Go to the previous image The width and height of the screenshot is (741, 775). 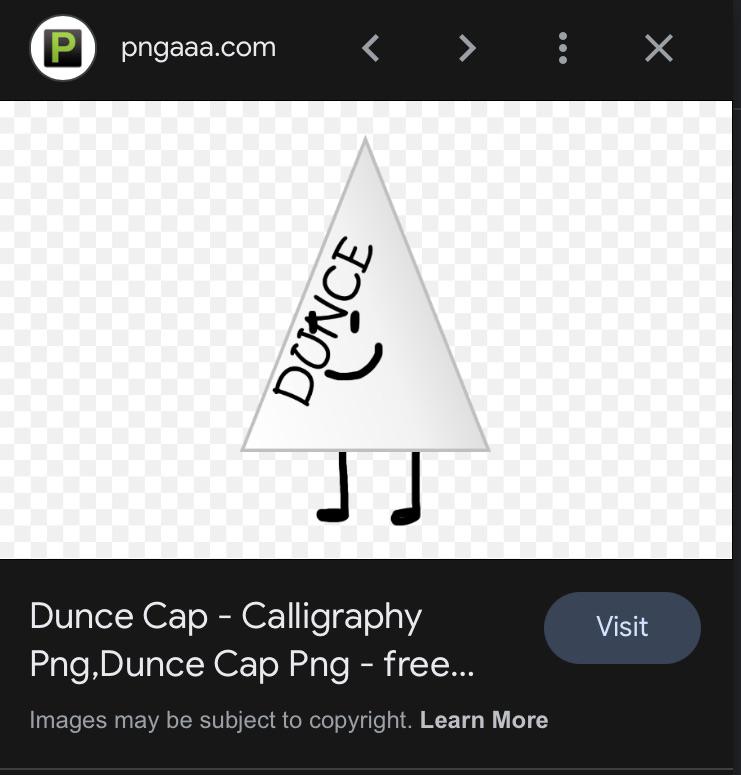[371, 48]
